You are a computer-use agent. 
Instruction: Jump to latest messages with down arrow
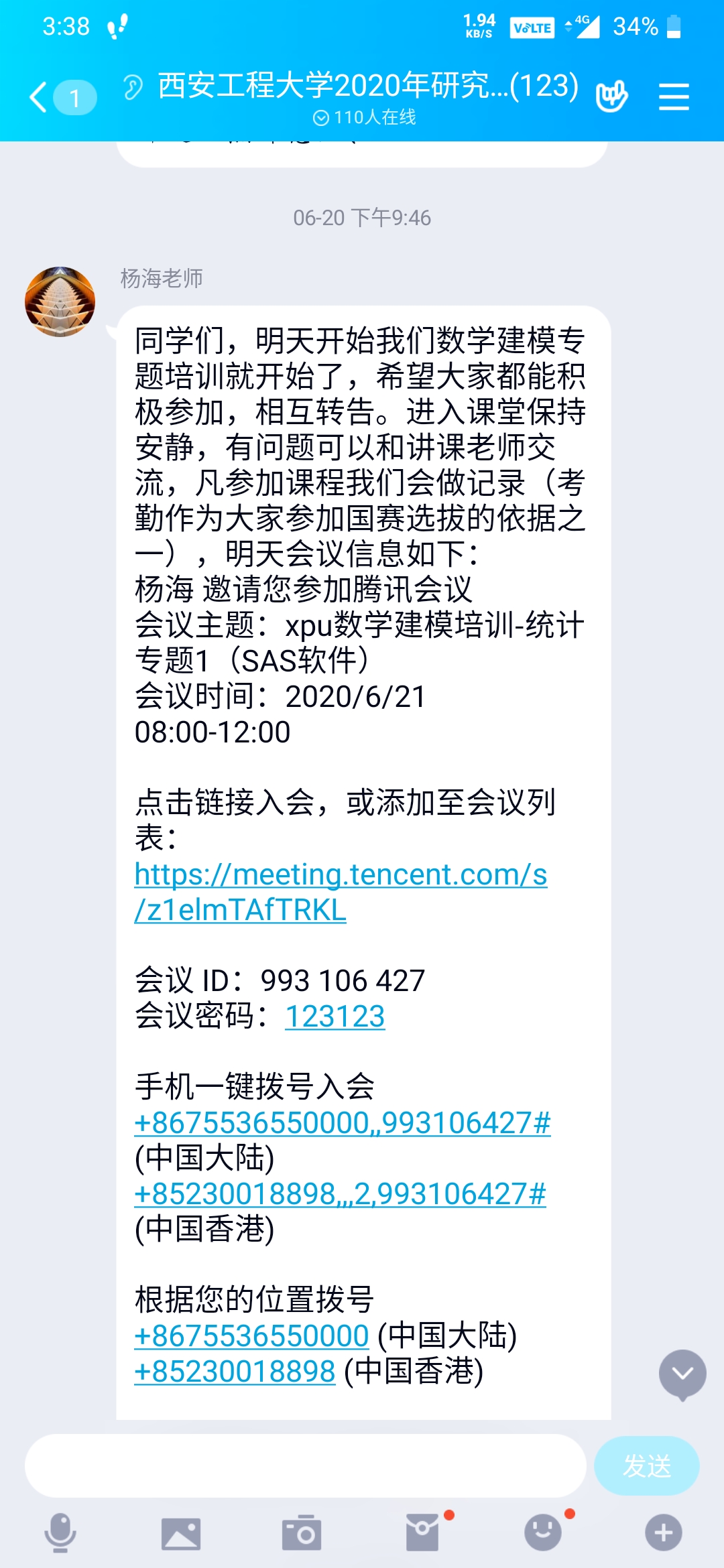(682, 1375)
